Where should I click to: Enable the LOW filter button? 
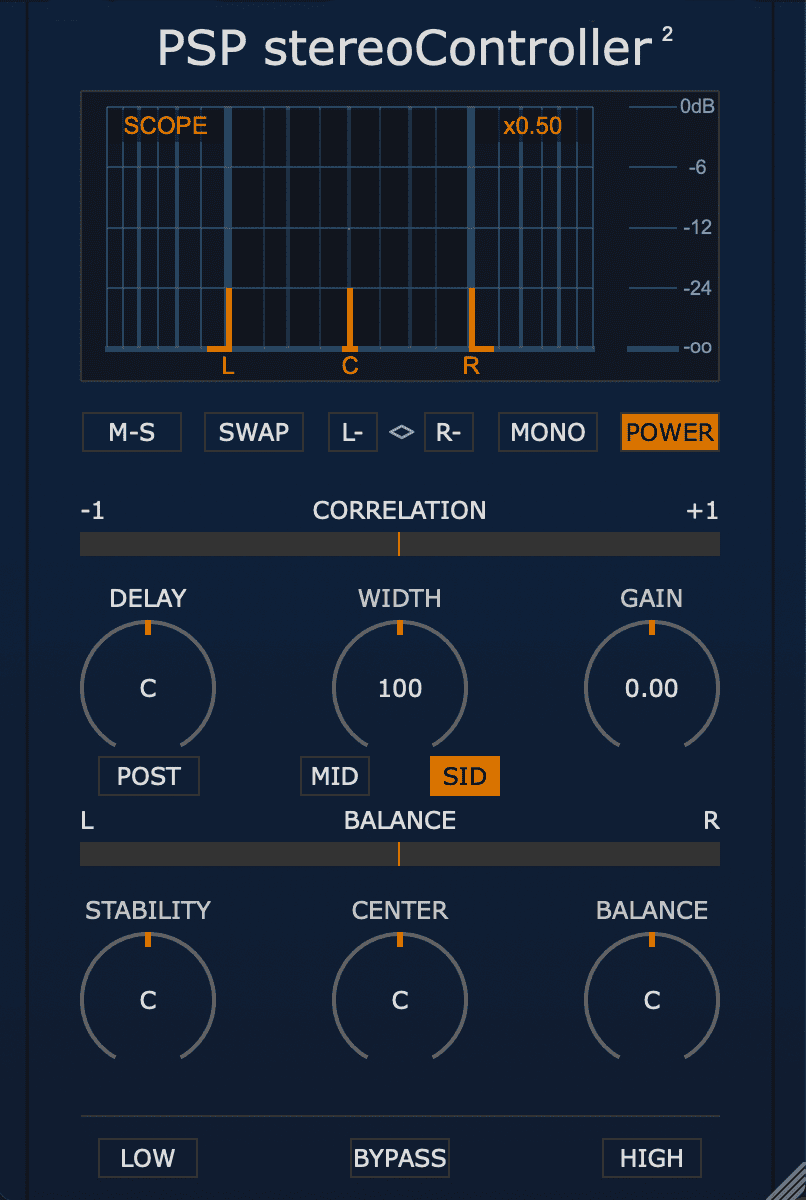(148, 1158)
